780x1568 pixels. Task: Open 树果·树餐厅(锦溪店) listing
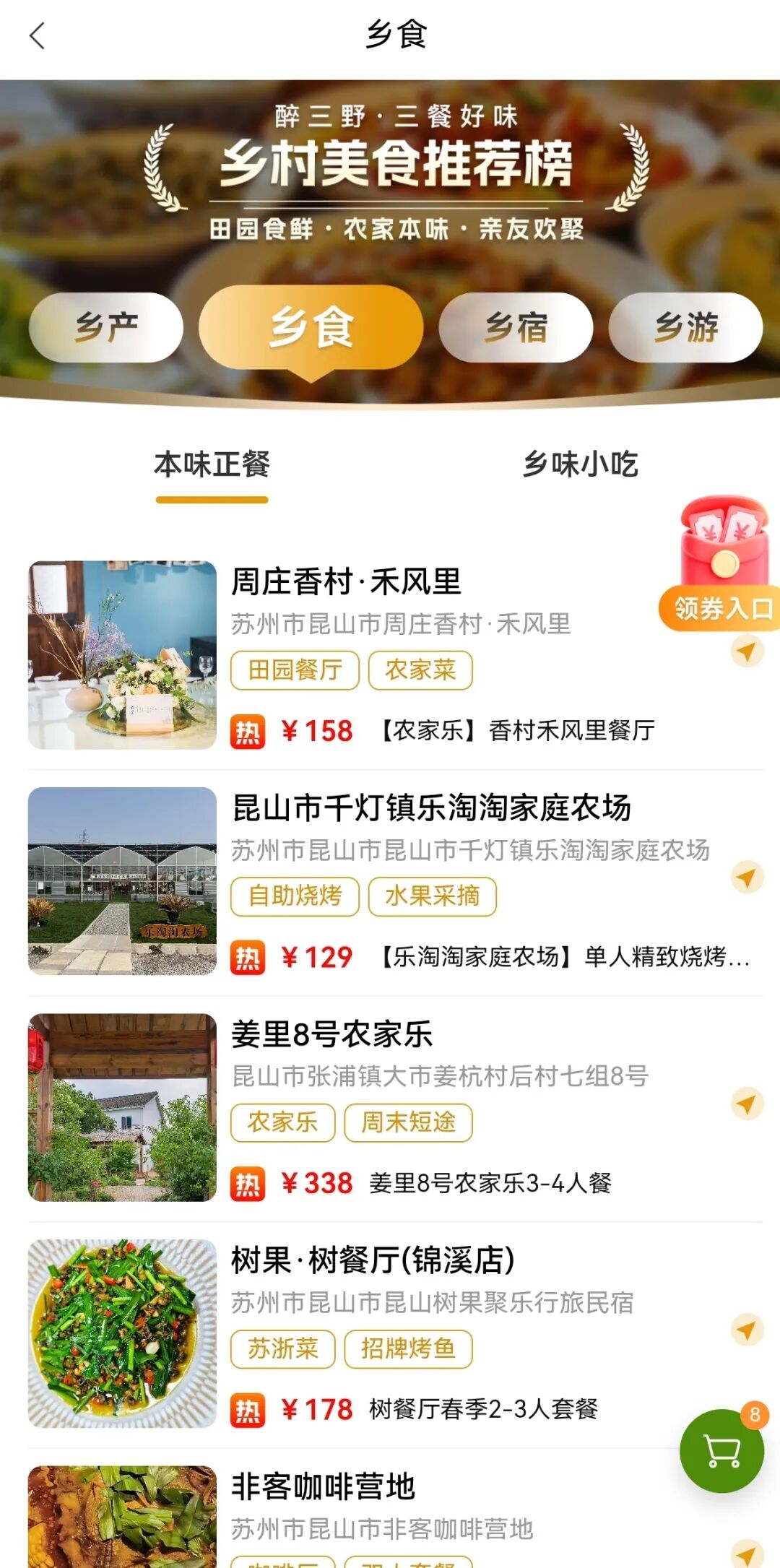pyautogui.click(x=373, y=1260)
